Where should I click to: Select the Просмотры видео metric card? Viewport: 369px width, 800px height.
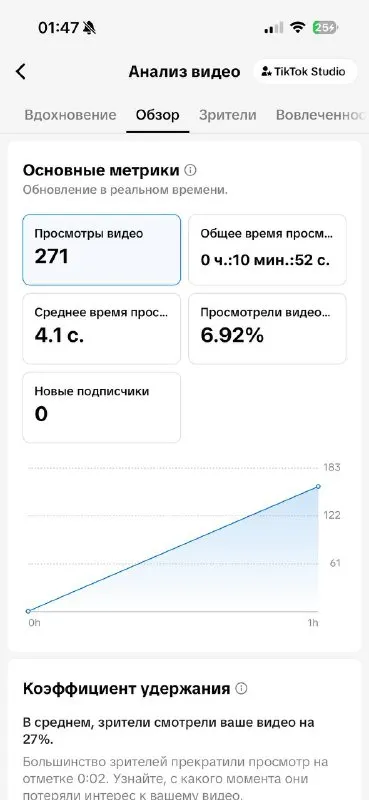102,249
